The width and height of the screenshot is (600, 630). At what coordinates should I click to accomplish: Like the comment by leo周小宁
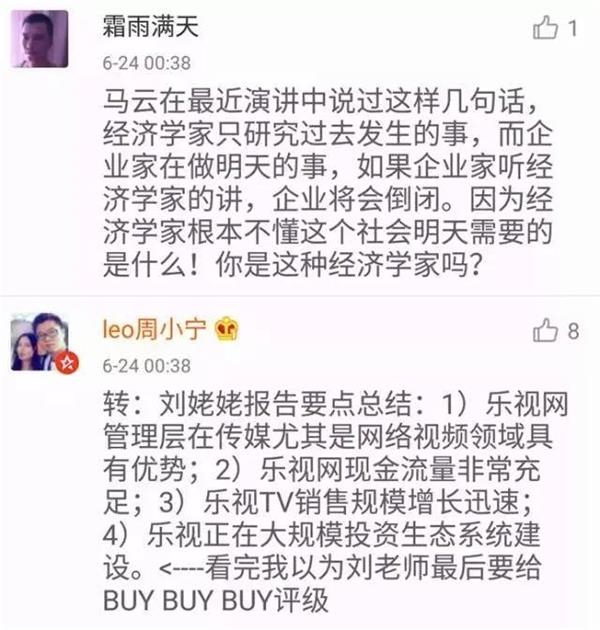[x=545, y=331]
